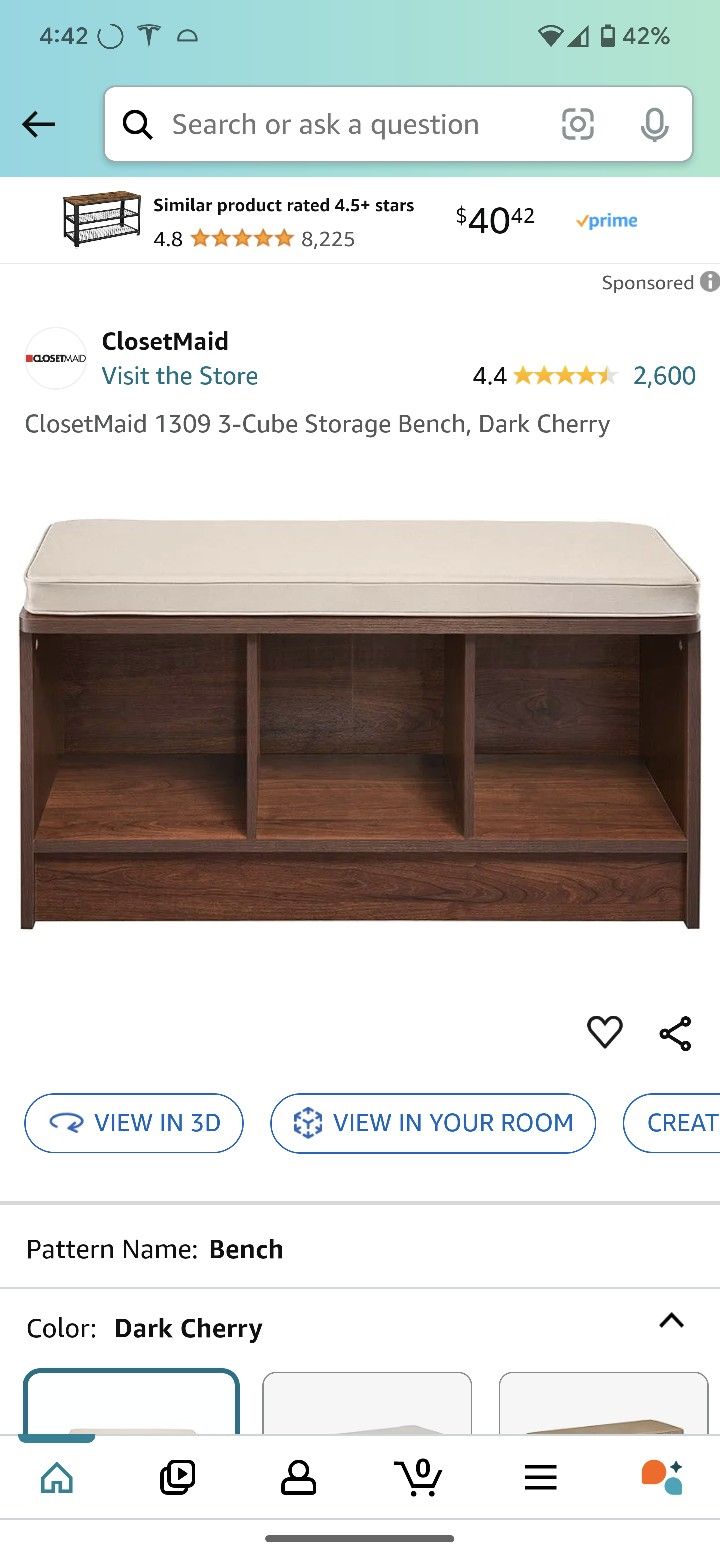Select the Dark Cherry color swatch thumbnail
The height and width of the screenshot is (1560, 720).
point(130,1410)
